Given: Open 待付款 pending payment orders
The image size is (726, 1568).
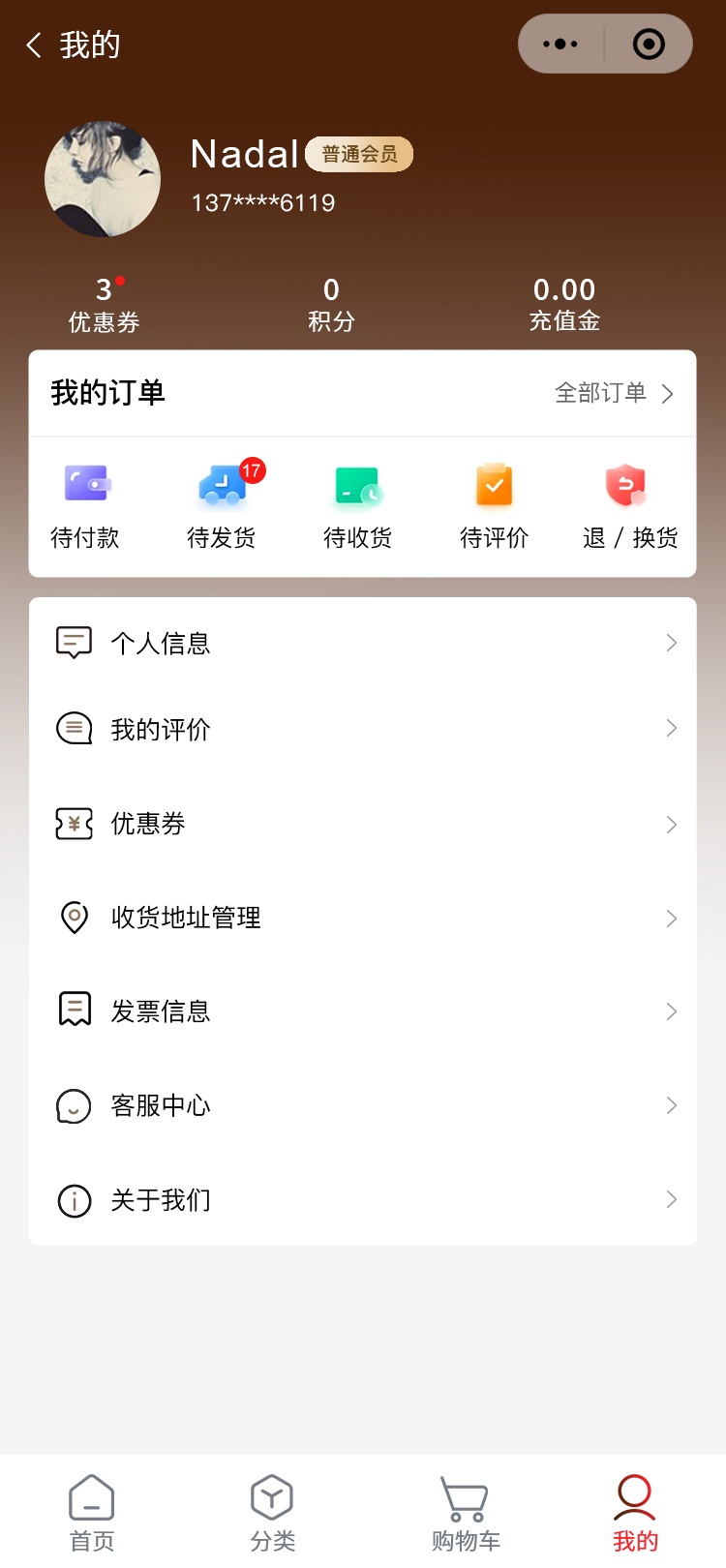Looking at the screenshot, I should click(x=86, y=505).
